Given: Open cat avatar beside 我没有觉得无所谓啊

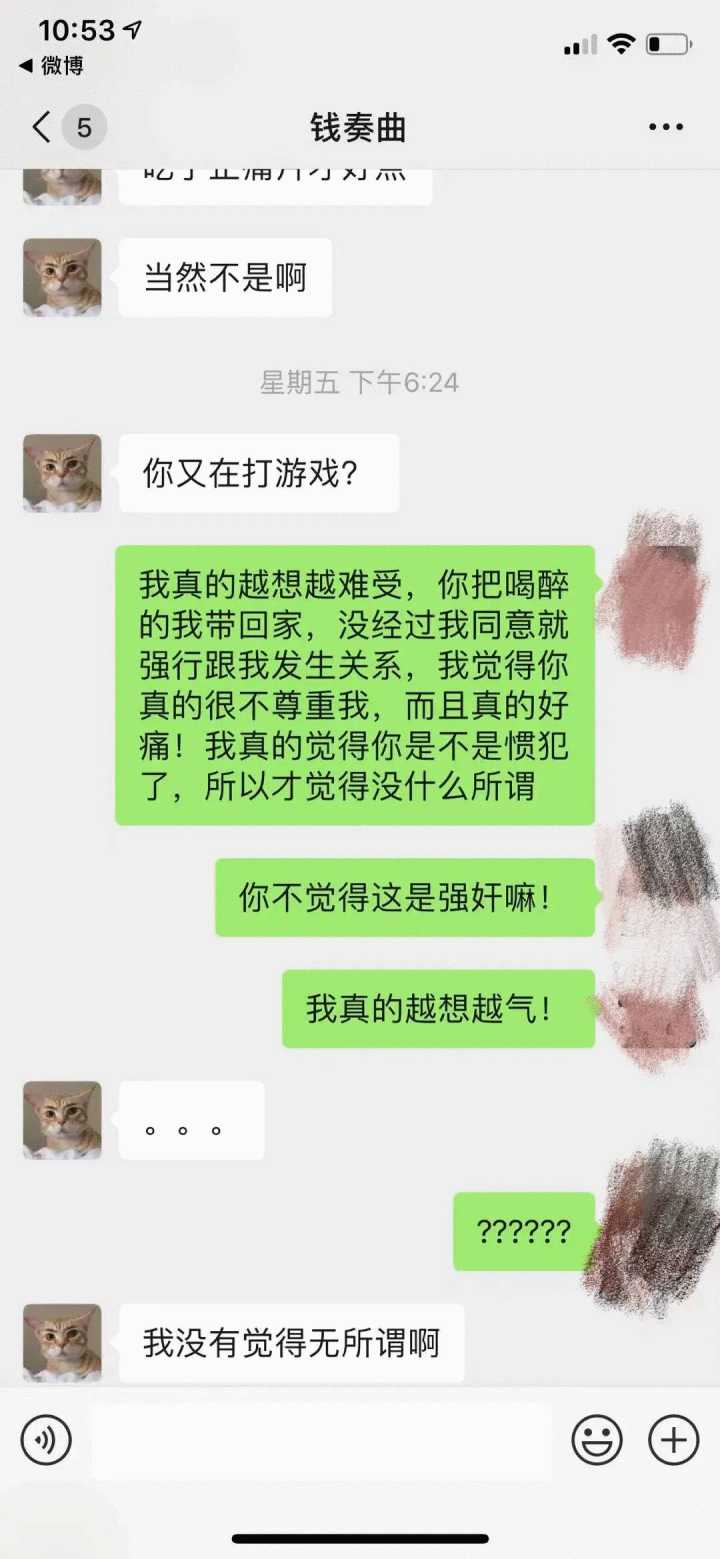Looking at the screenshot, I should pos(62,1343).
